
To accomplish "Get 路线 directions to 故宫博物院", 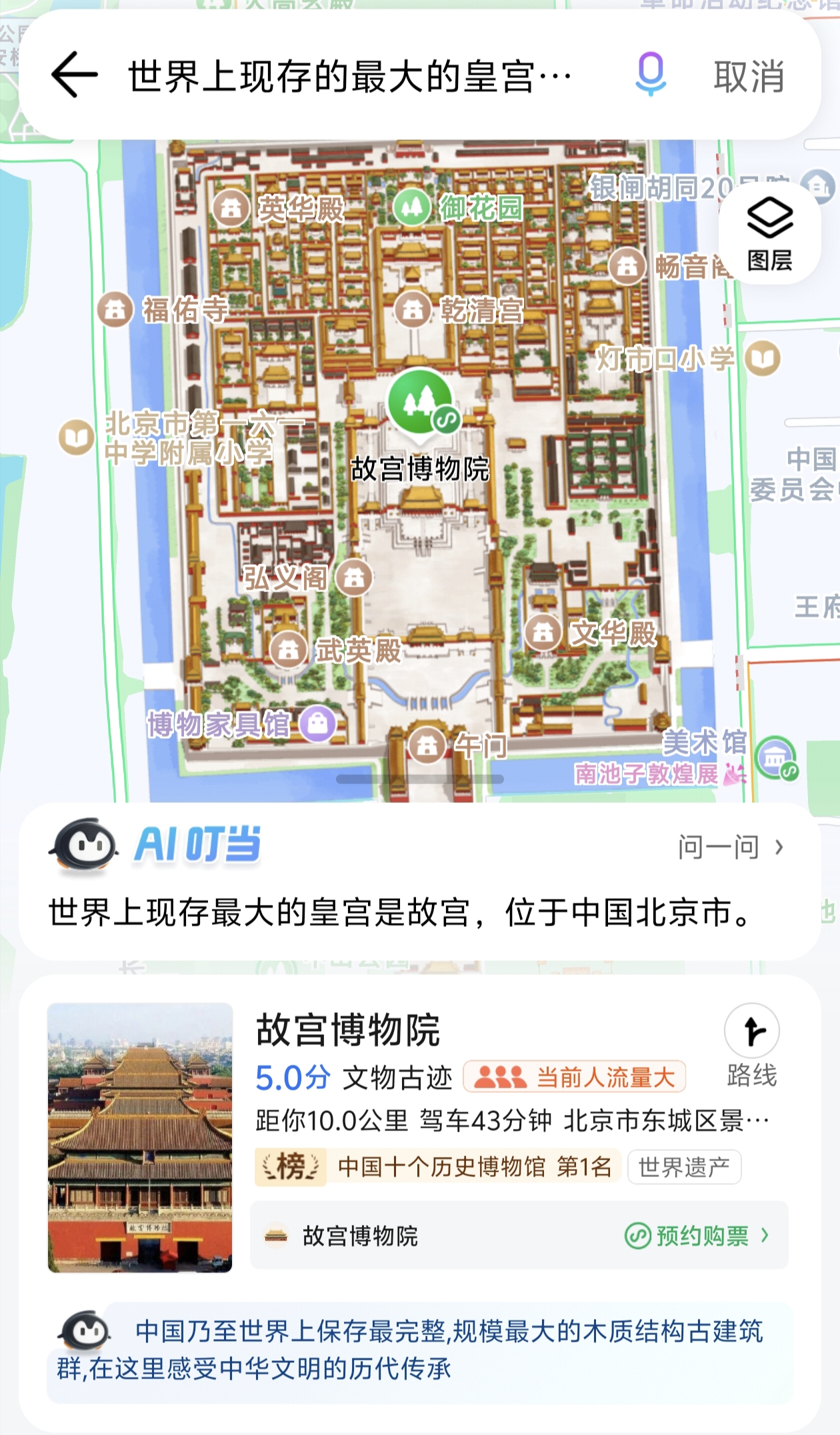I will [752, 1046].
